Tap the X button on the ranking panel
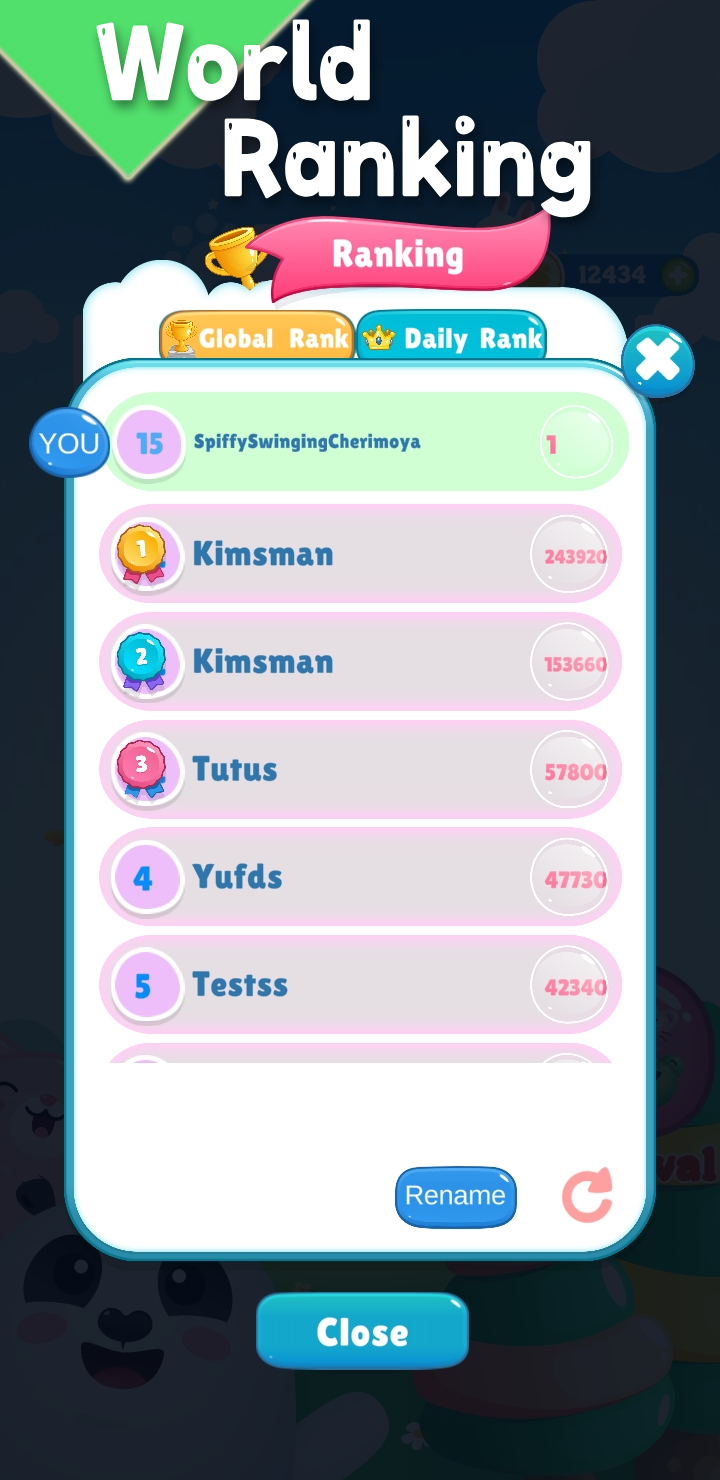The image size is (720, 1480). pos(658,362)
